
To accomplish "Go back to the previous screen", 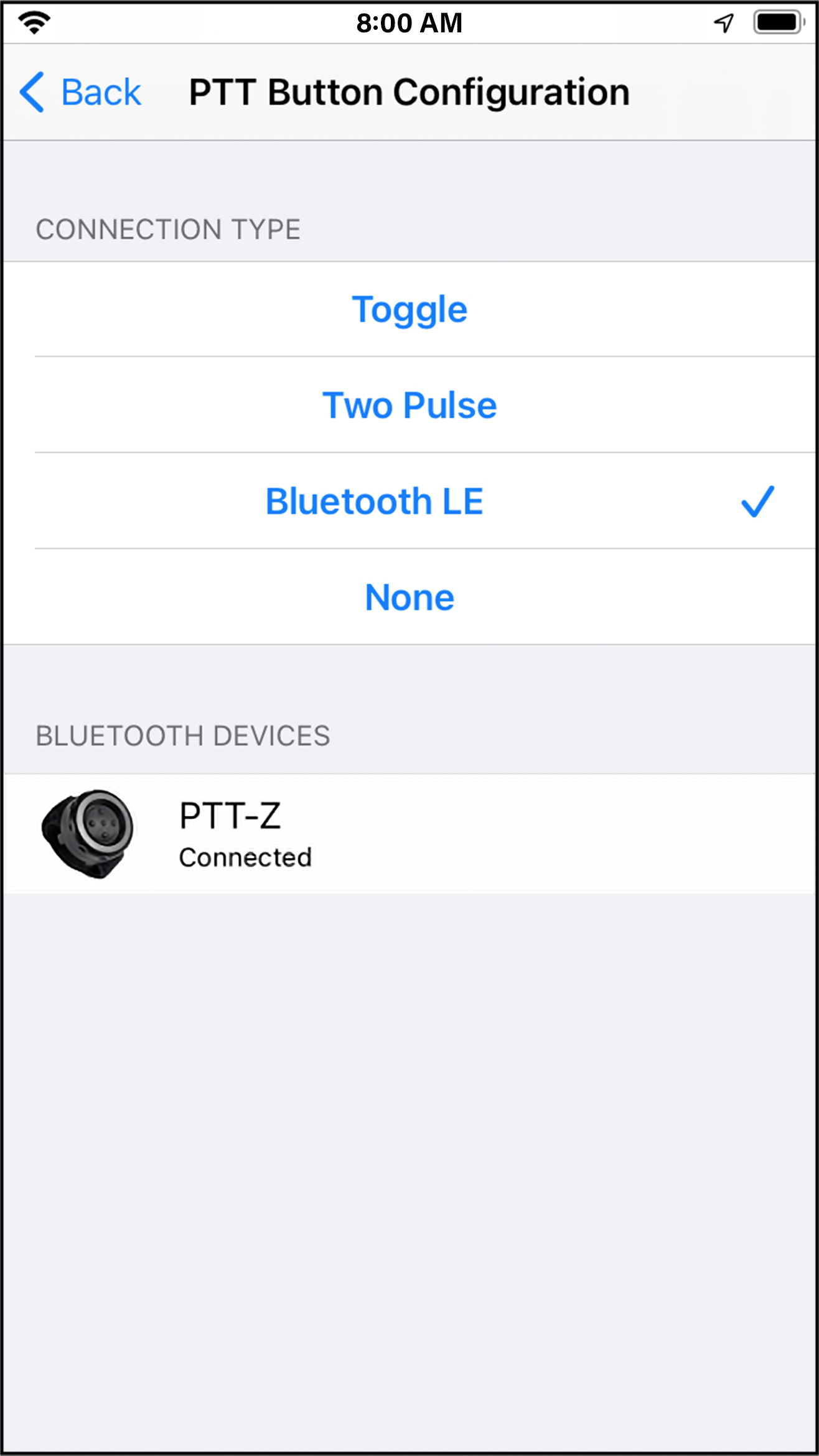I will click(x=80, y=92).
